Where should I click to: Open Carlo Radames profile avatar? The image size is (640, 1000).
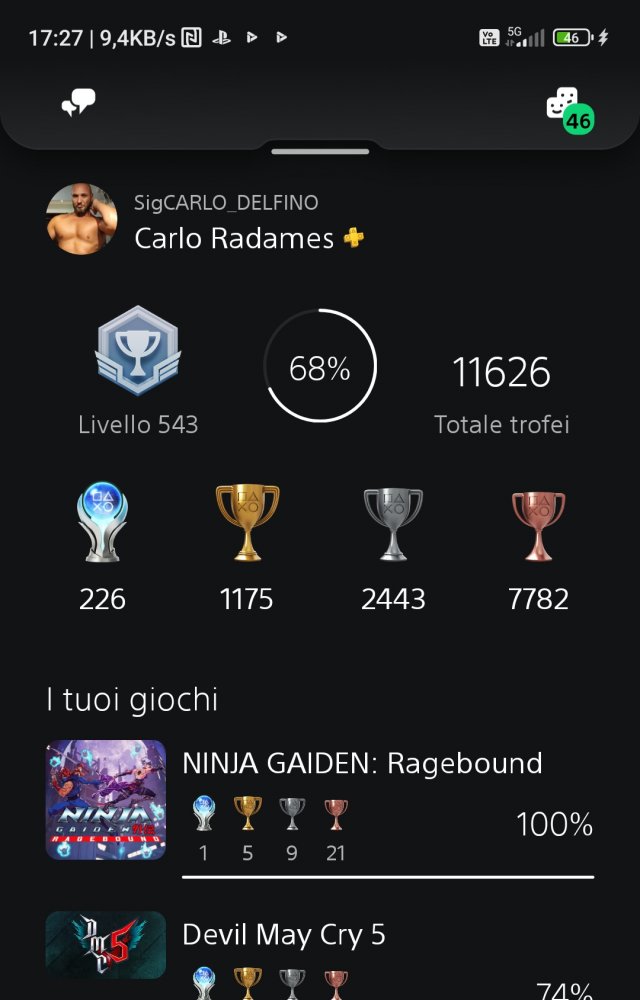click(x=81, y=219)
